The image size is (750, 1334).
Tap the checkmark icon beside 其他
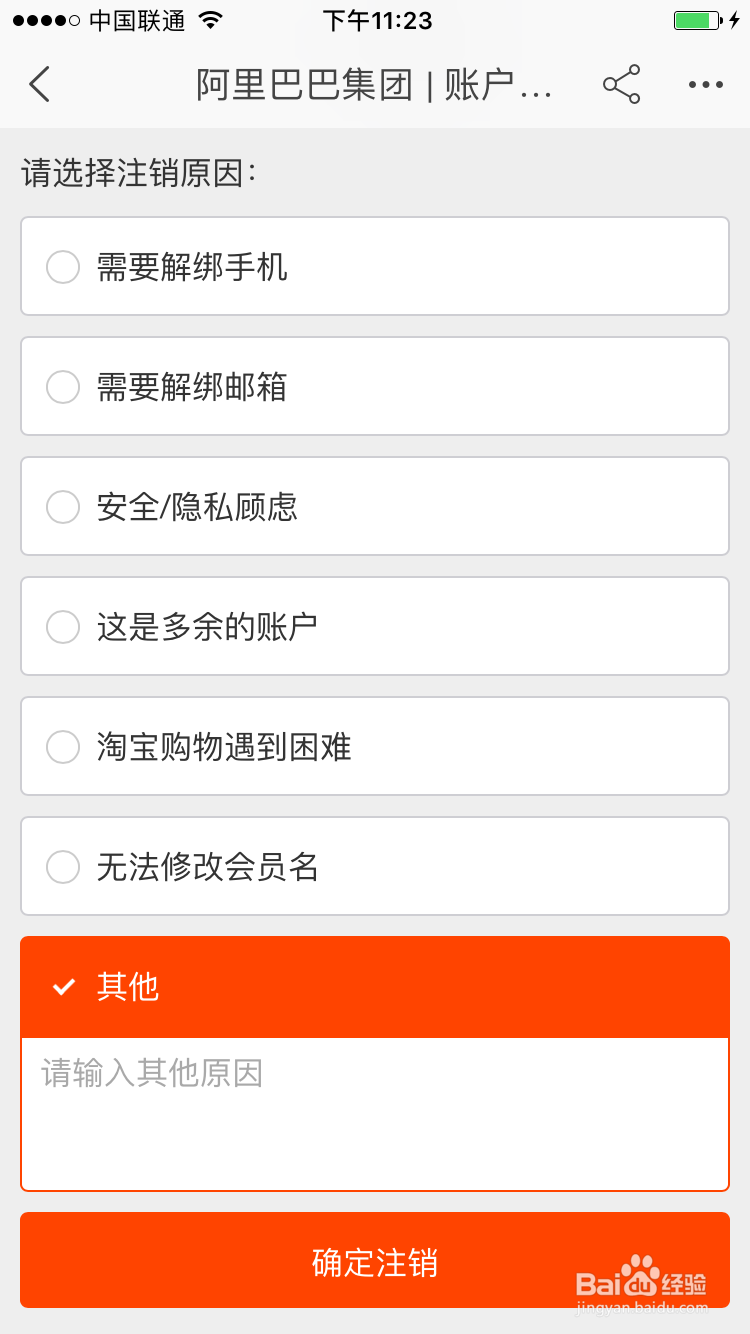pos(64,987)
